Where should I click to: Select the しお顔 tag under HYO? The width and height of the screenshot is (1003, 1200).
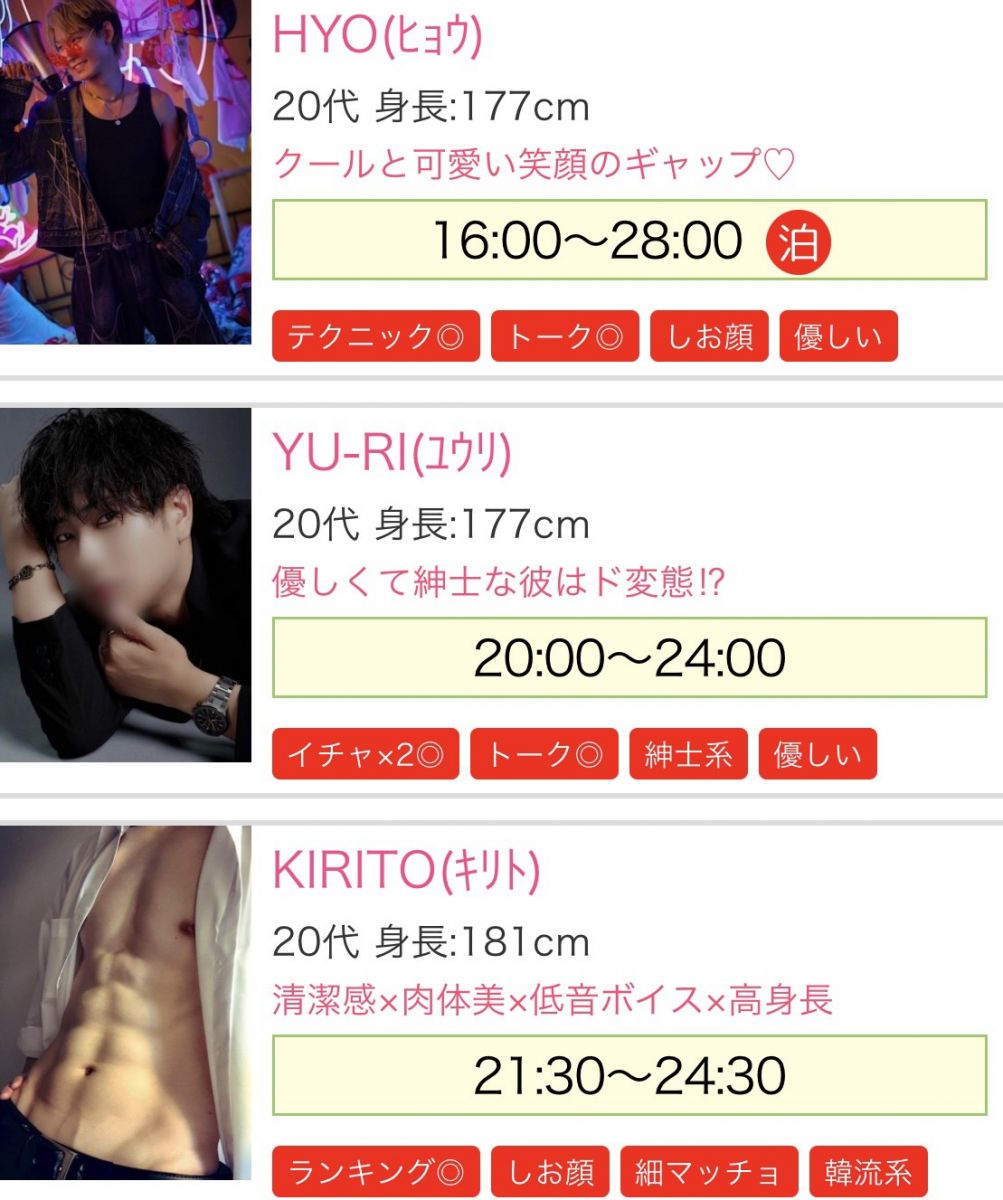tap(710, 336)
